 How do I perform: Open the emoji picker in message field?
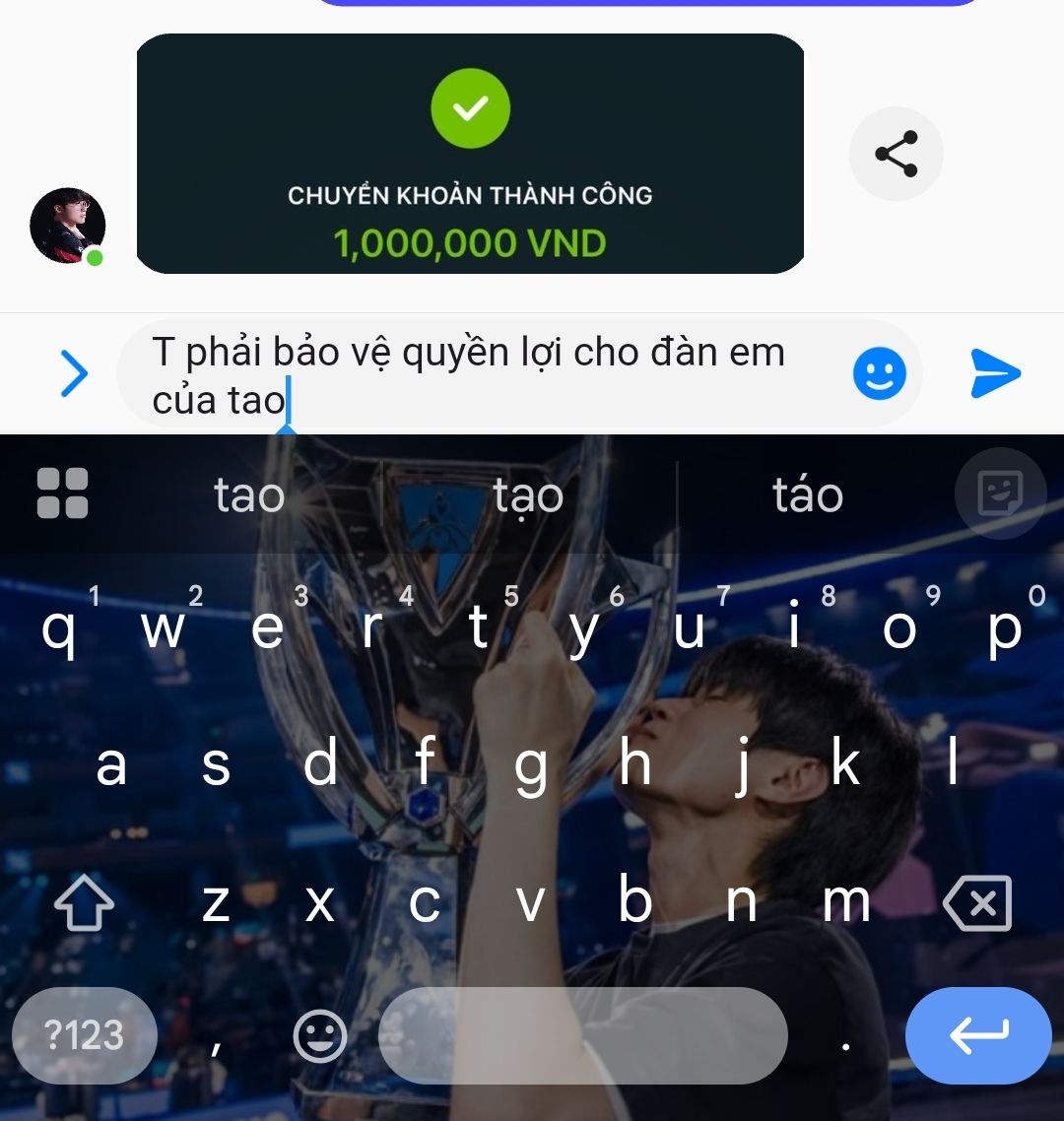879,374
